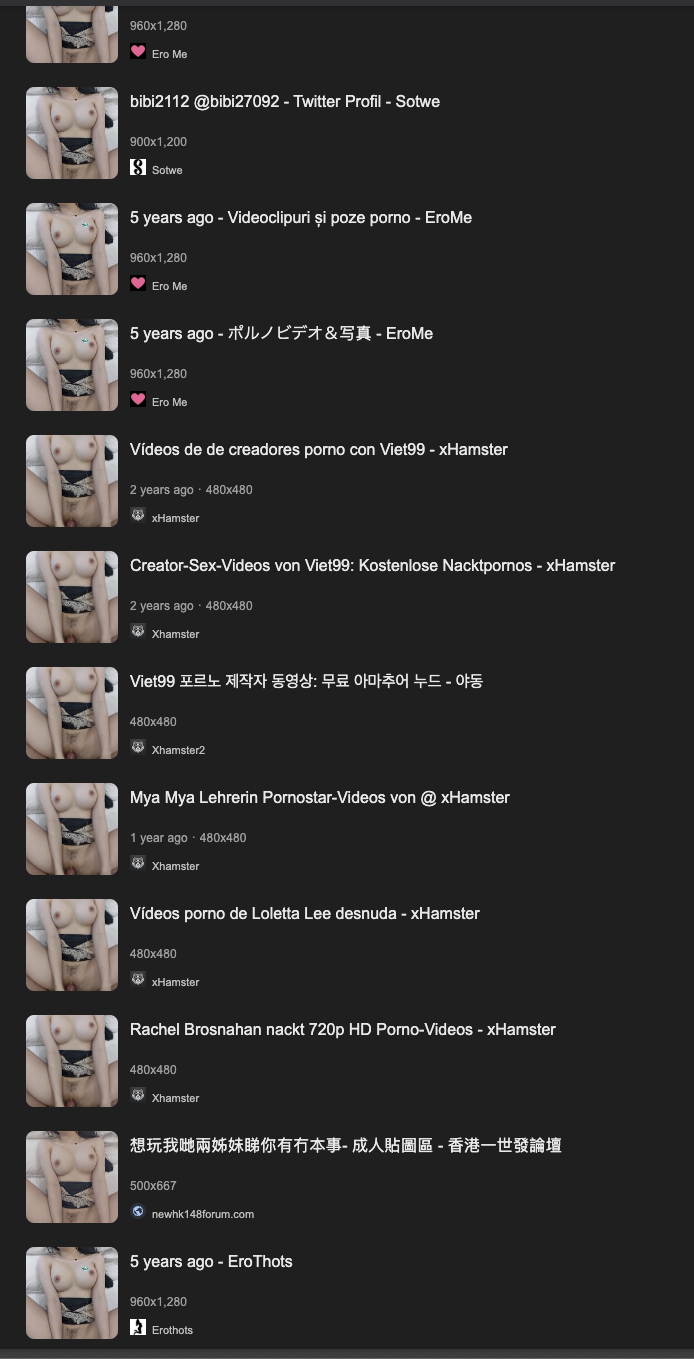This screenshot has width=694, height=1359.
Task: Open the bibi2112 Twitter Profil Sotwe result
Action: (x=285, y=102)
